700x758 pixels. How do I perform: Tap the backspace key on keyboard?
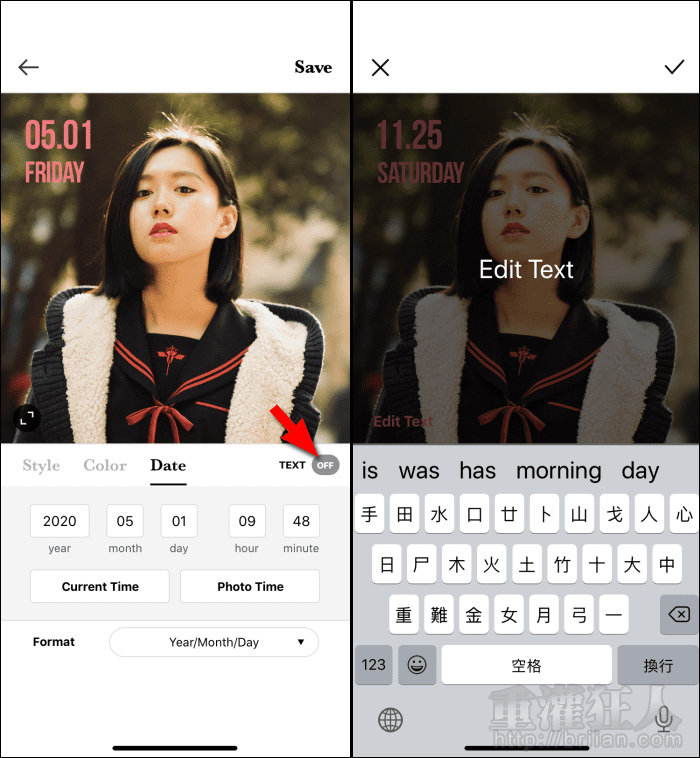point(678,614)
